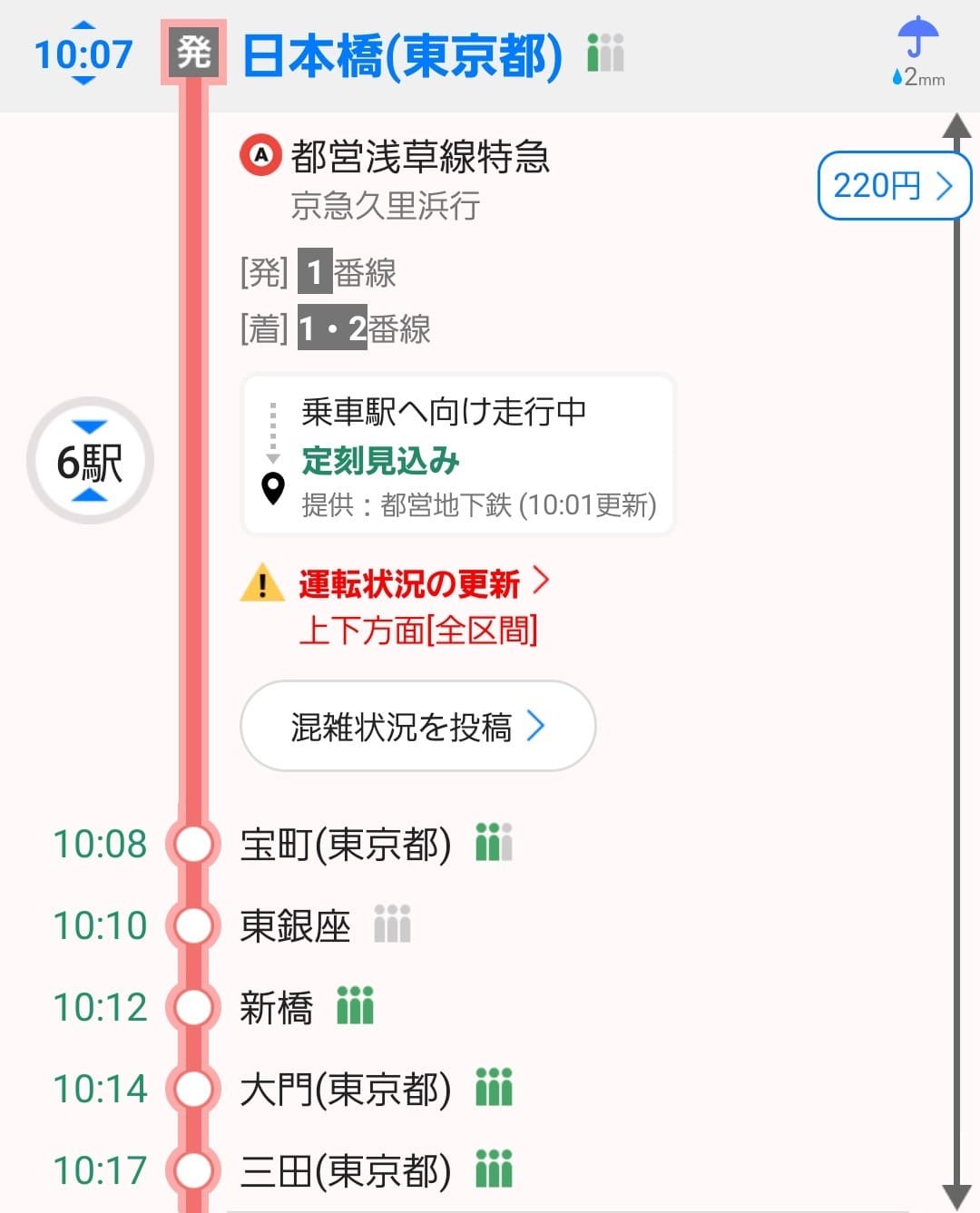
Task: Open the 220円 fare details
Action: click(893, 186)
